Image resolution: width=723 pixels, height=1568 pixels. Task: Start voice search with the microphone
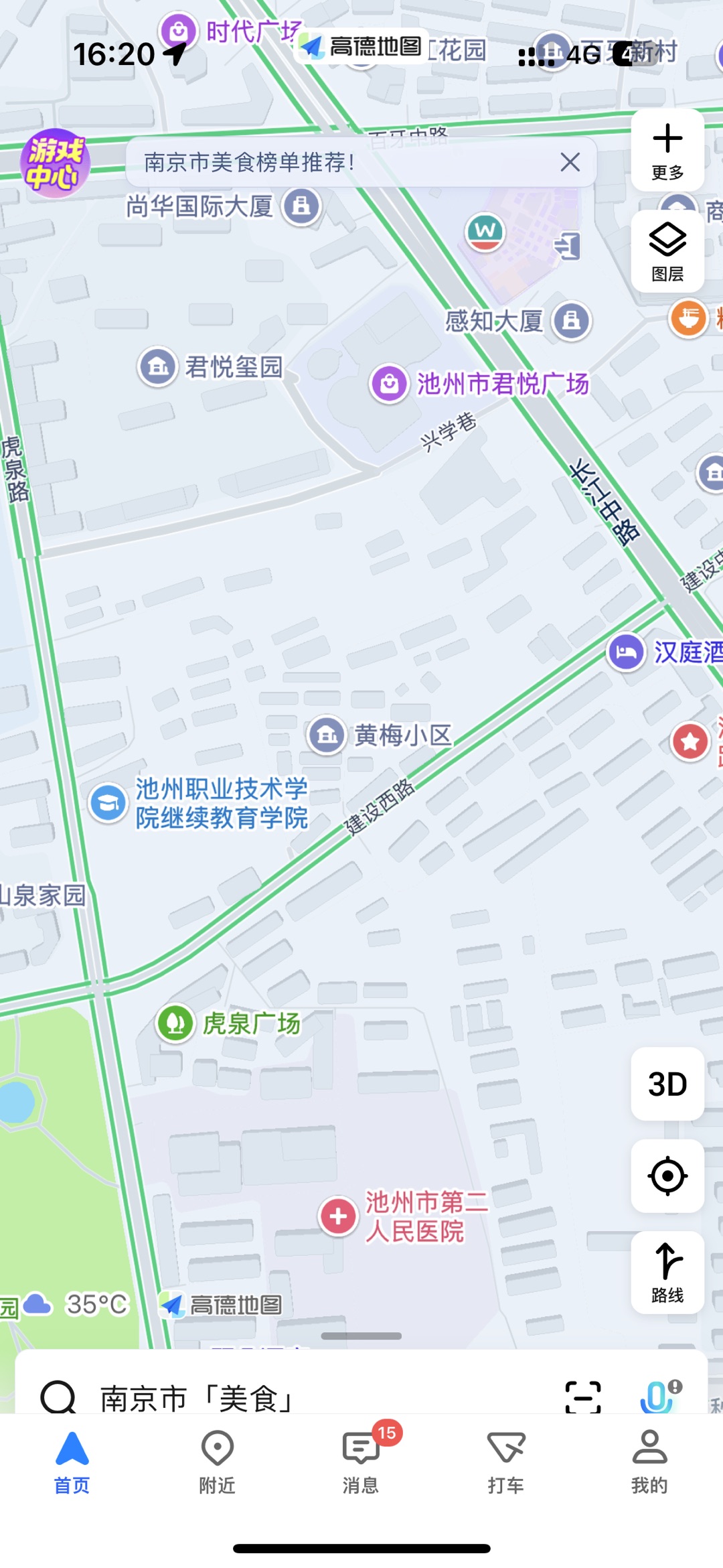coord(657,1397)
